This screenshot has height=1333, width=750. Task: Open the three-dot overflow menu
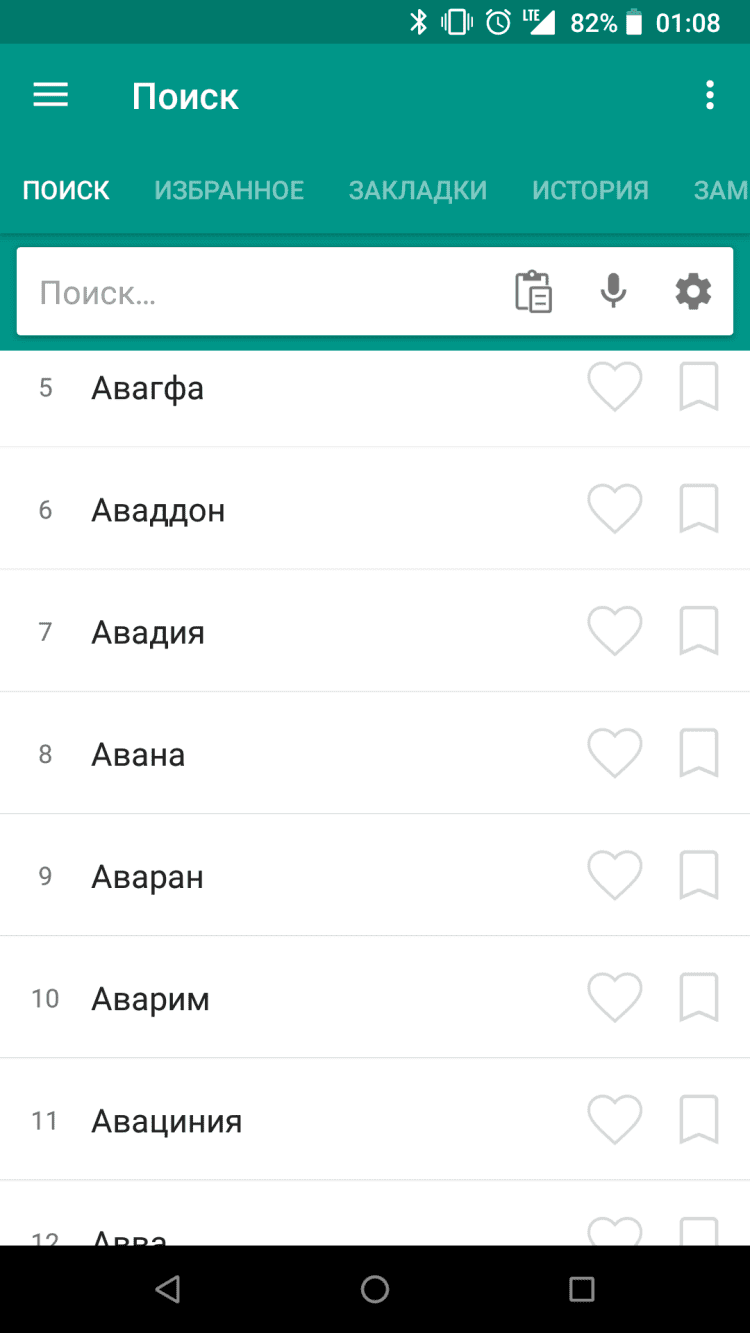click(709, 96)
